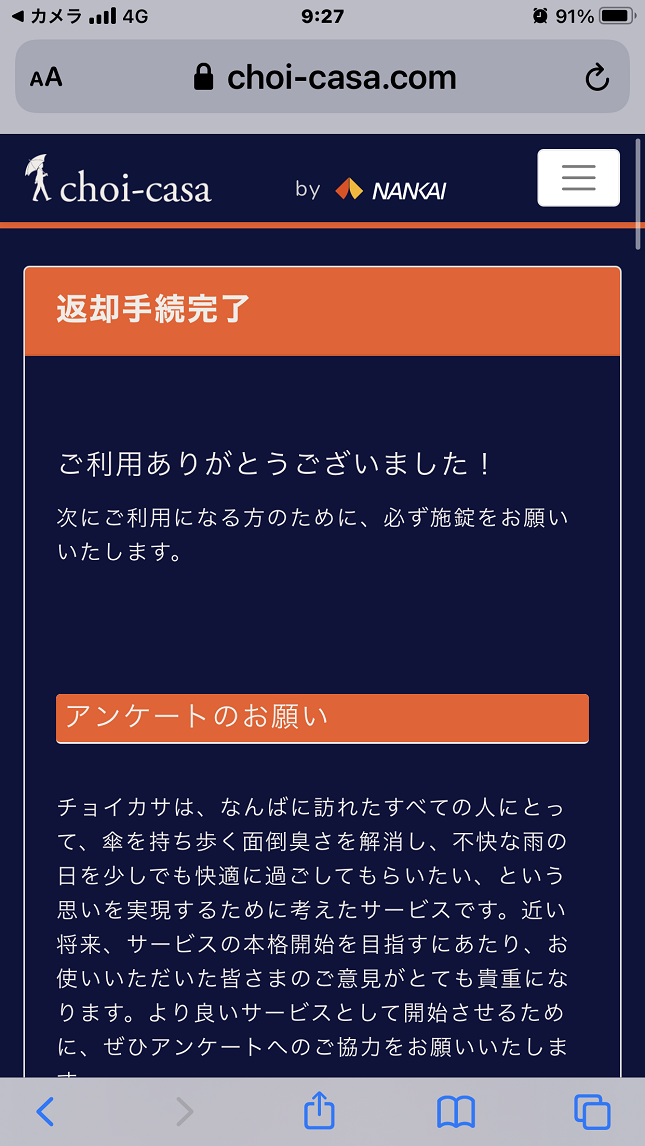Show all open Safari tabs

point(592,1112)
